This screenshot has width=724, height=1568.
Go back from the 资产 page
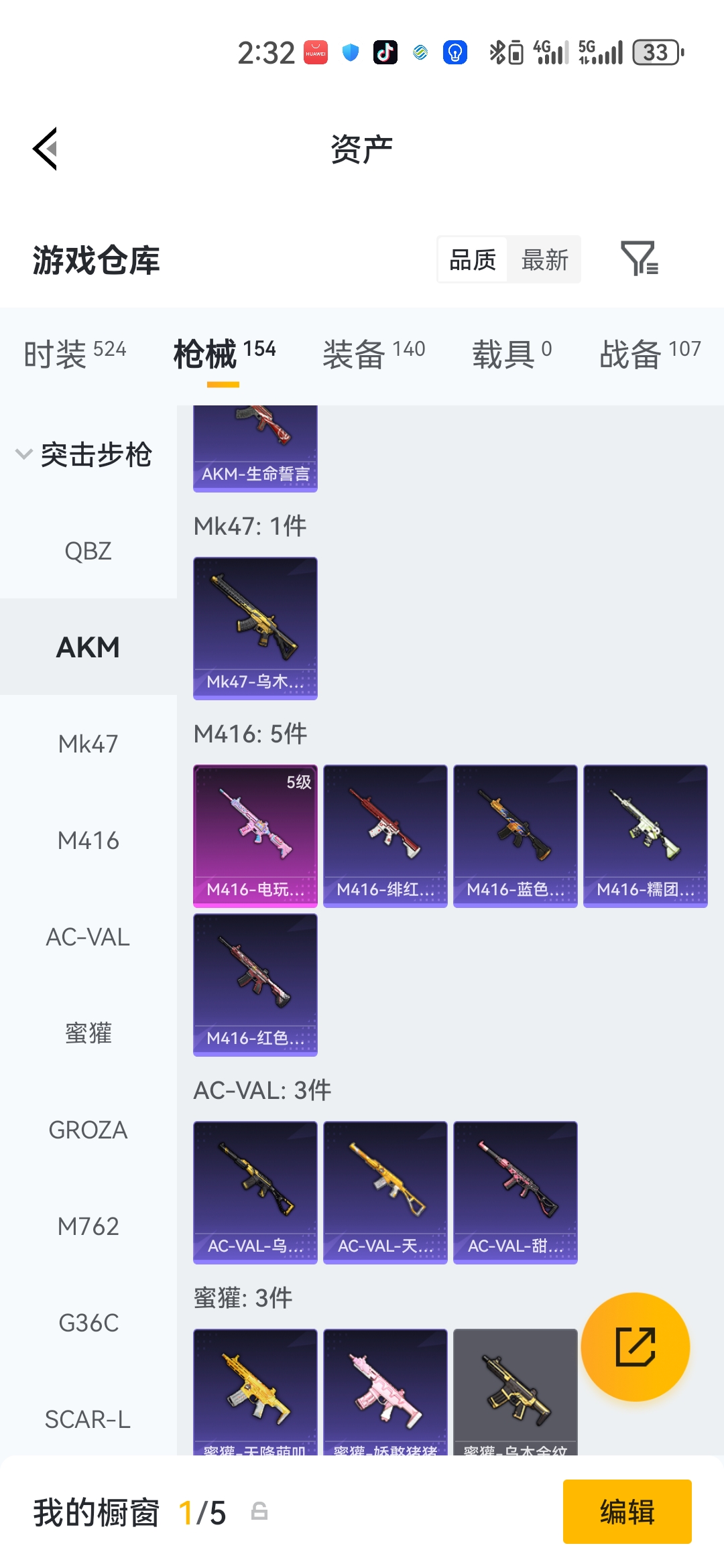point(46,149)
